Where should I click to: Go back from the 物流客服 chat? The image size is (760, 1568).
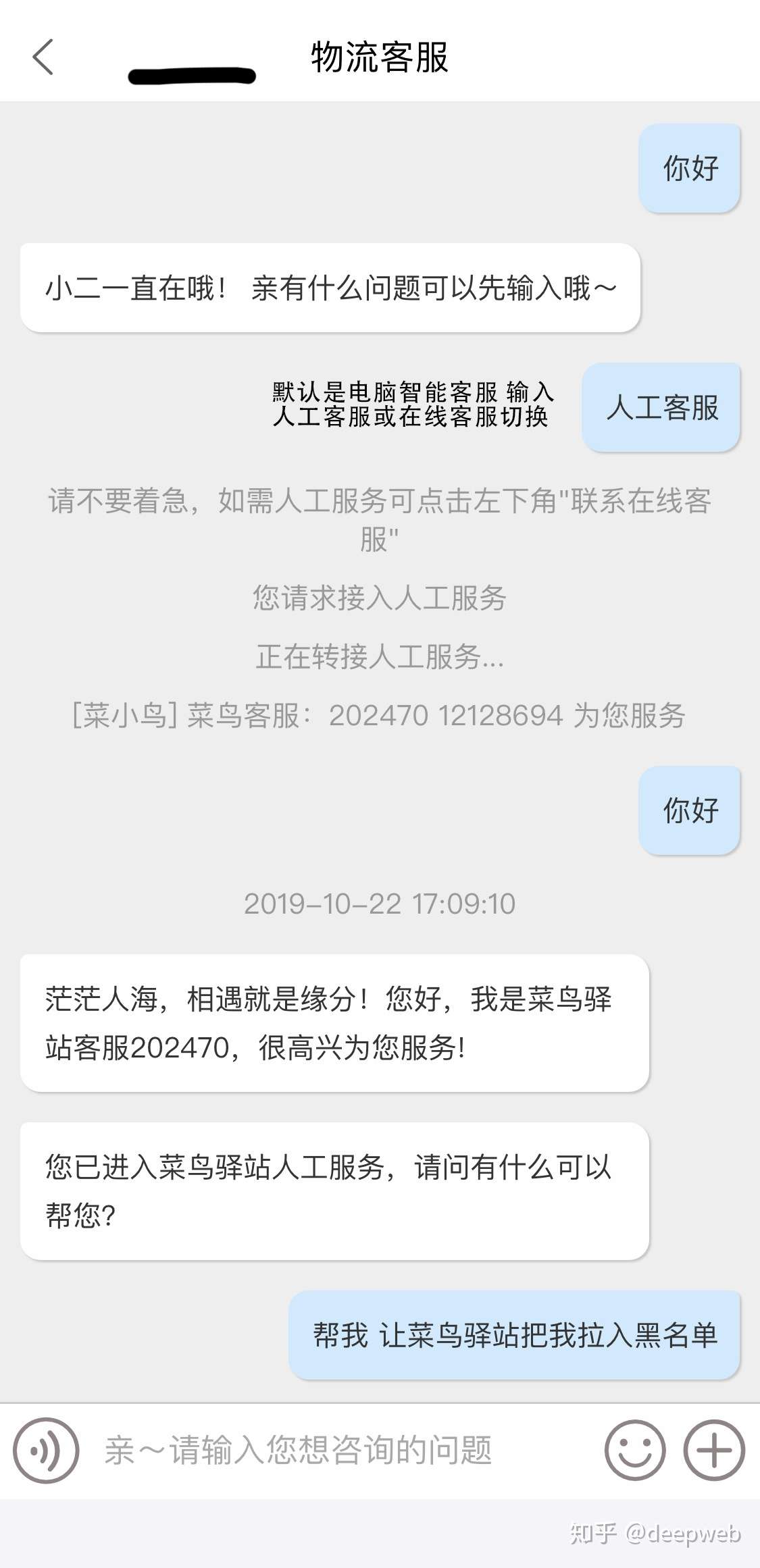coord(43,57)
